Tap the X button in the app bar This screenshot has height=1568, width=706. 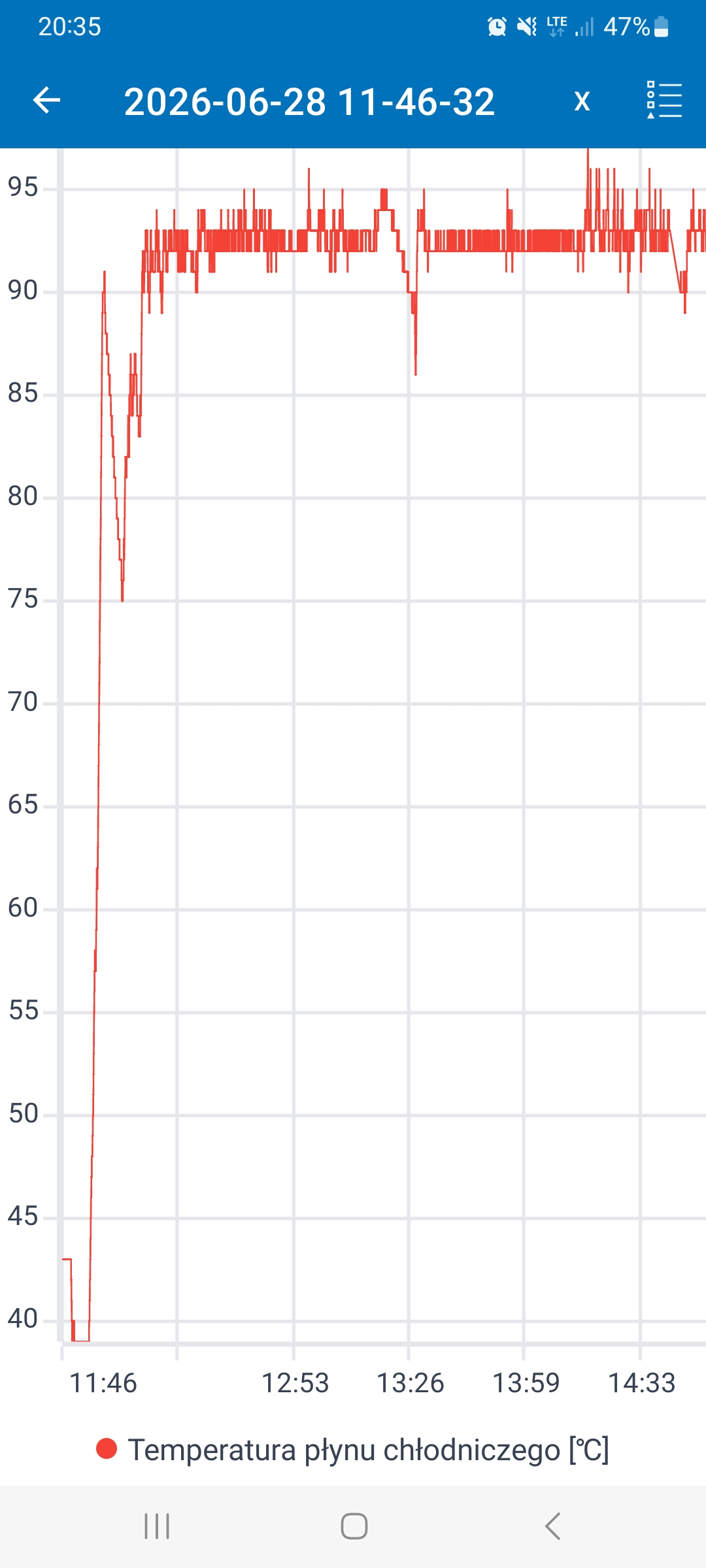(x=582, y=101)
